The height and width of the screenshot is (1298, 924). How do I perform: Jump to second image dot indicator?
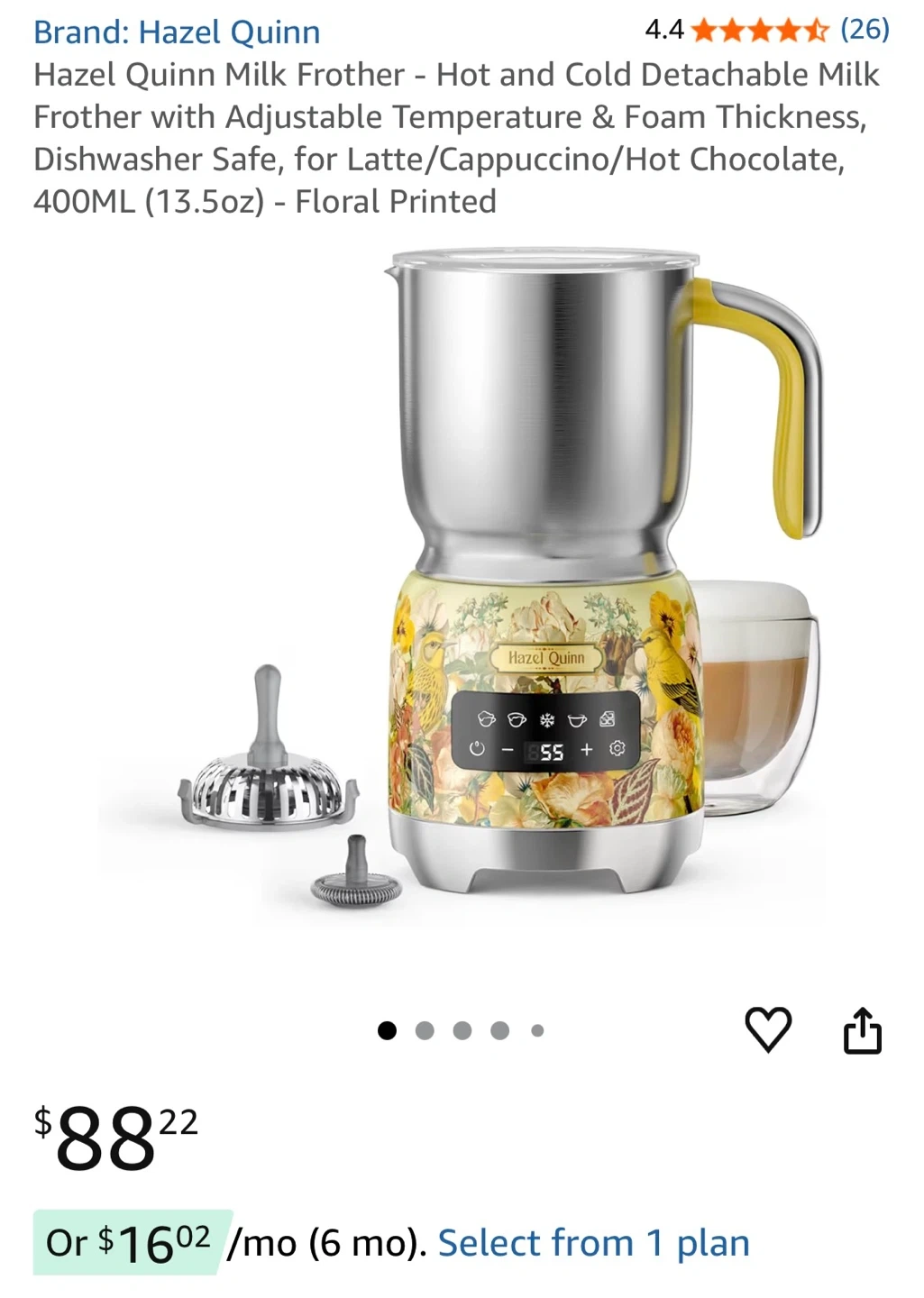click(x=425, y=1030)
